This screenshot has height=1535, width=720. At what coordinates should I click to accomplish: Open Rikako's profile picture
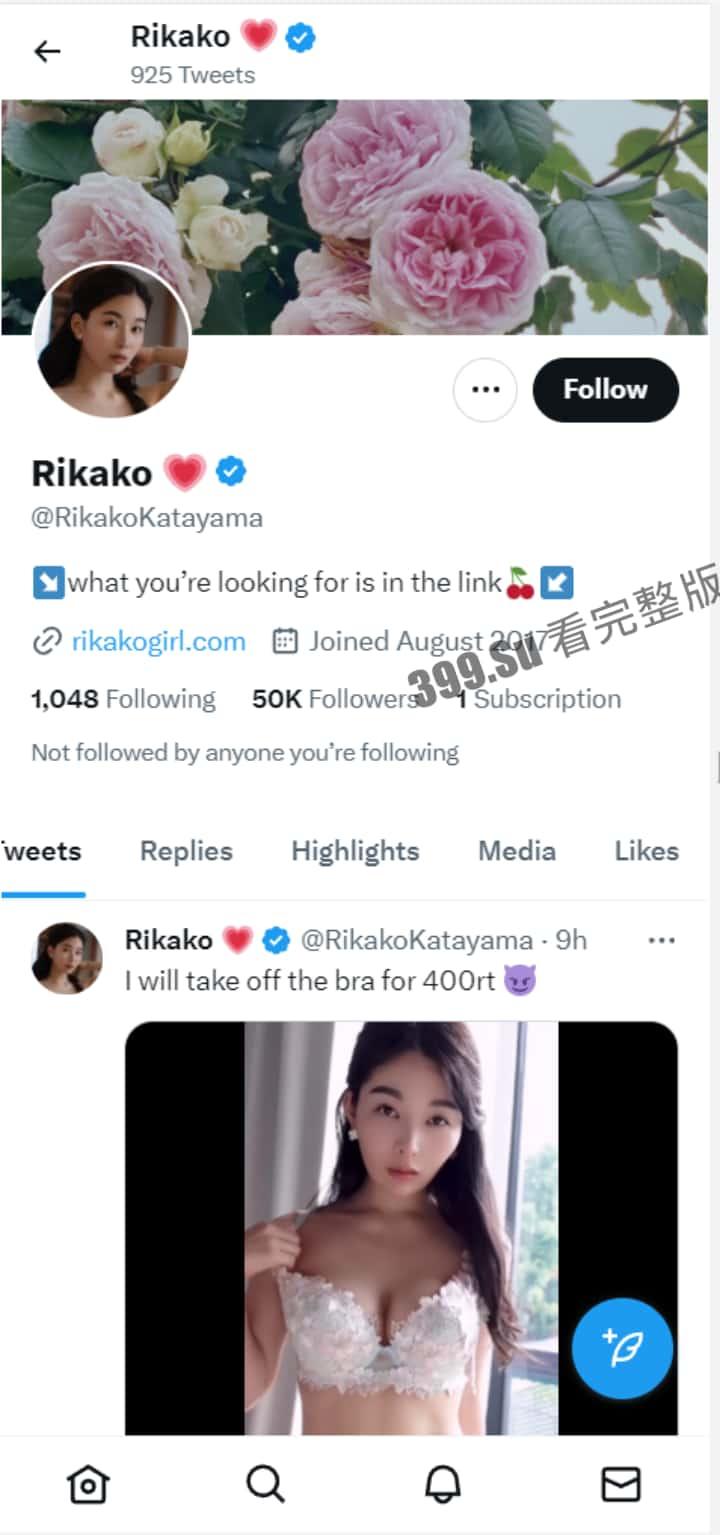pos(111,340)
